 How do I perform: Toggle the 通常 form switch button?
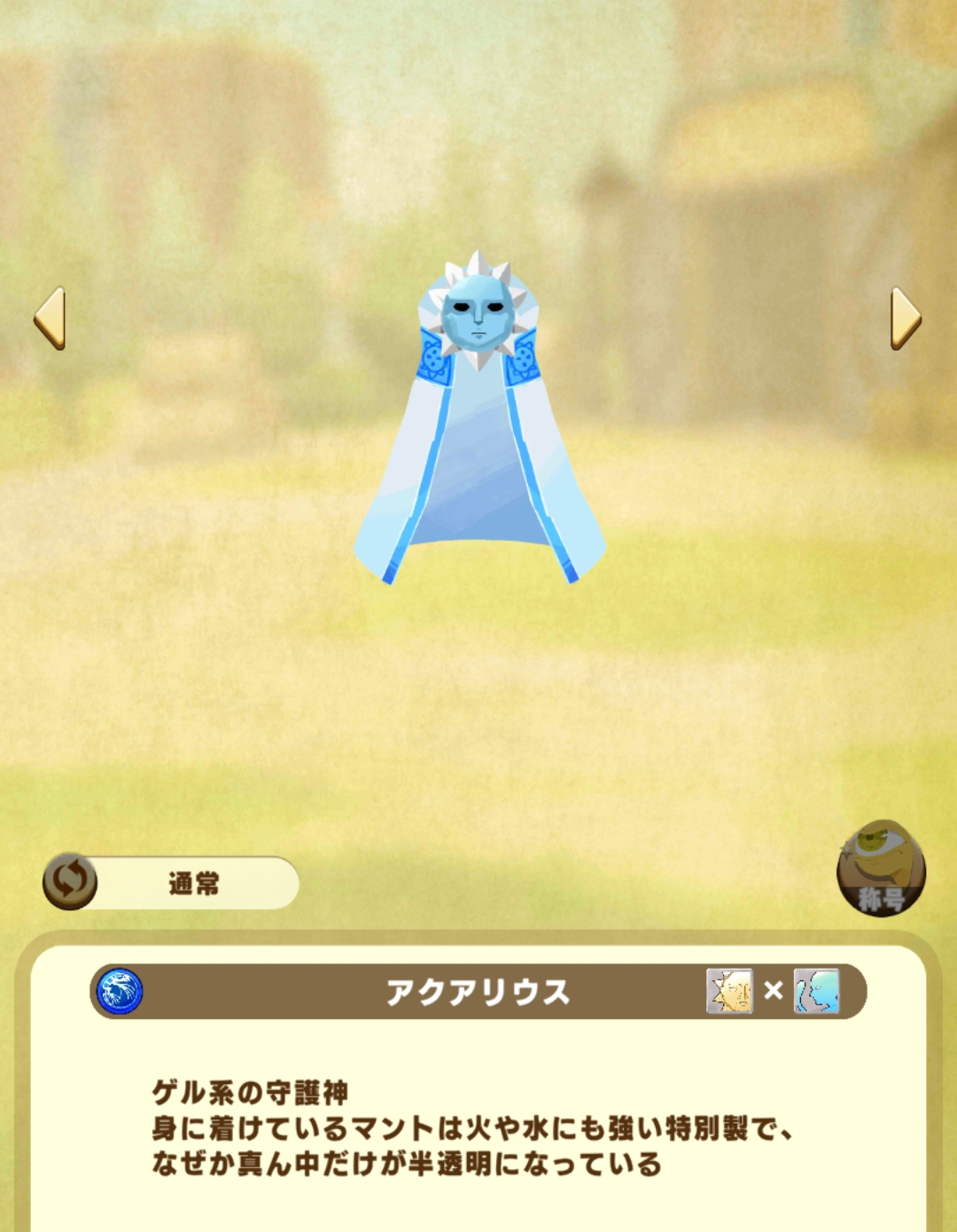click(71, 881)
